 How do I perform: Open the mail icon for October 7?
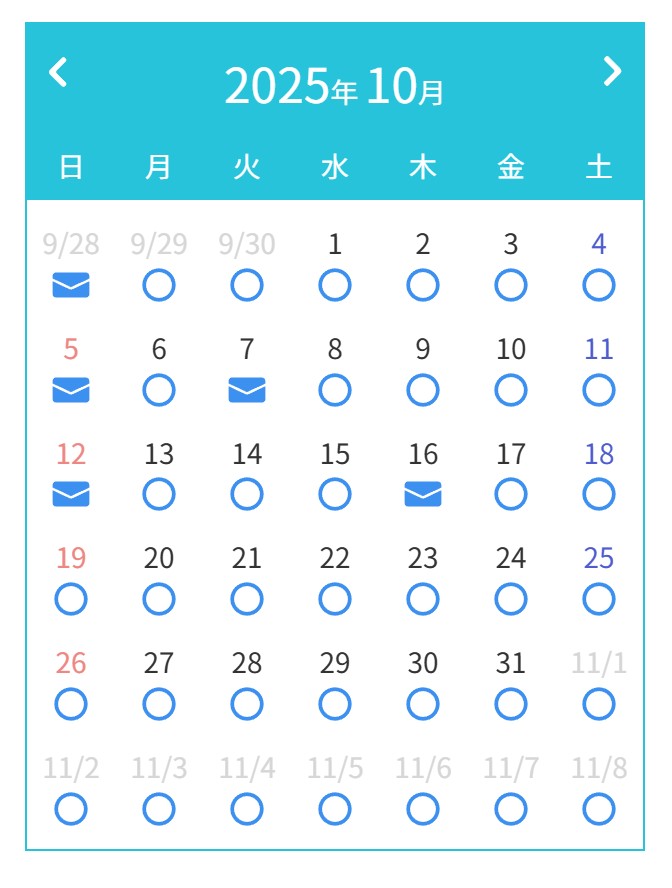point(247,390)
